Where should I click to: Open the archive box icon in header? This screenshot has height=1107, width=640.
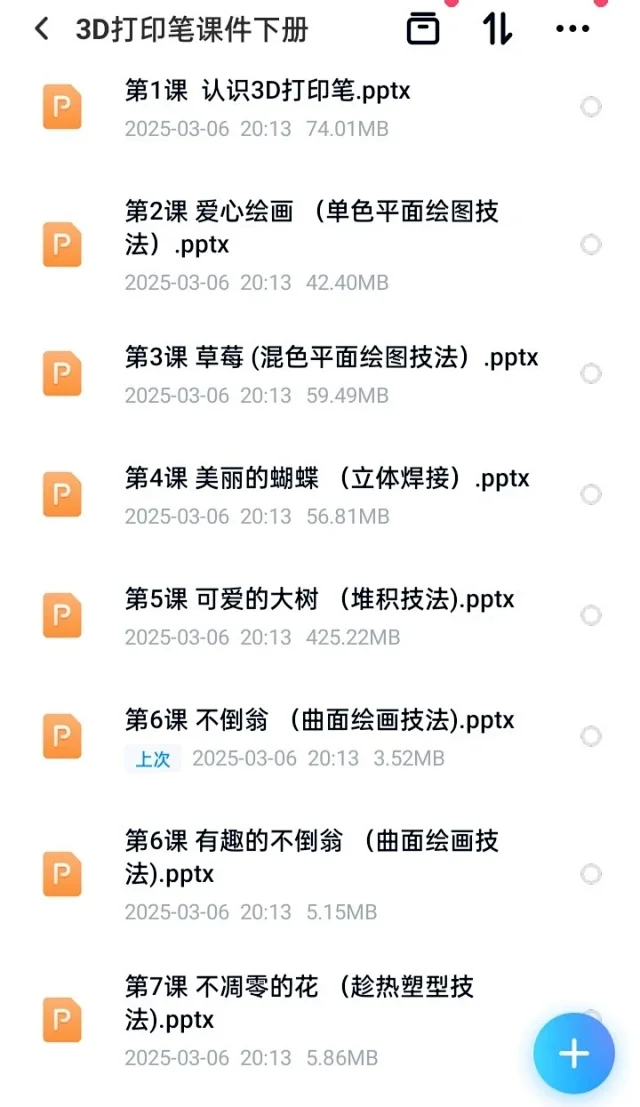point(423,29)
